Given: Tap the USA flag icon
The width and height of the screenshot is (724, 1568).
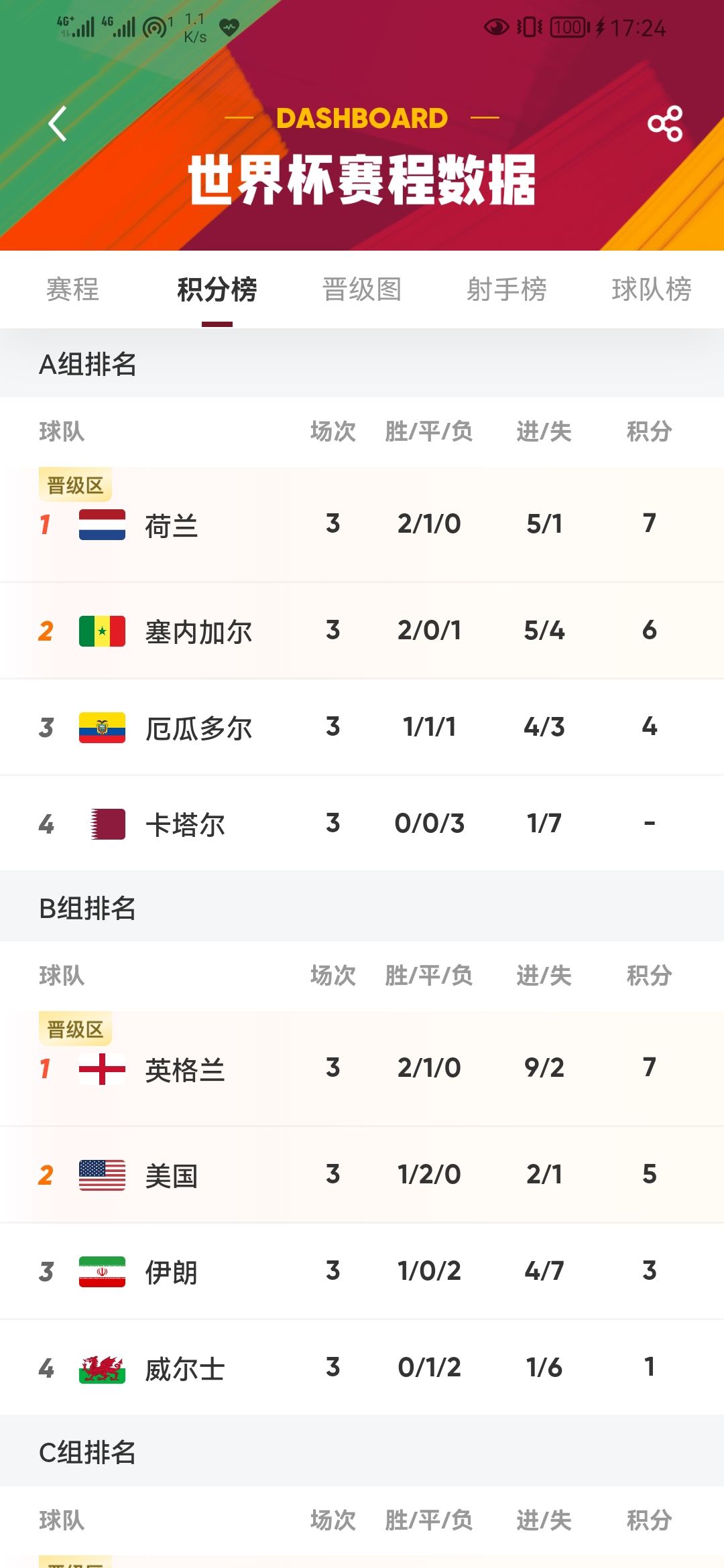Looking at the screenshot, I should (102, 1173).
